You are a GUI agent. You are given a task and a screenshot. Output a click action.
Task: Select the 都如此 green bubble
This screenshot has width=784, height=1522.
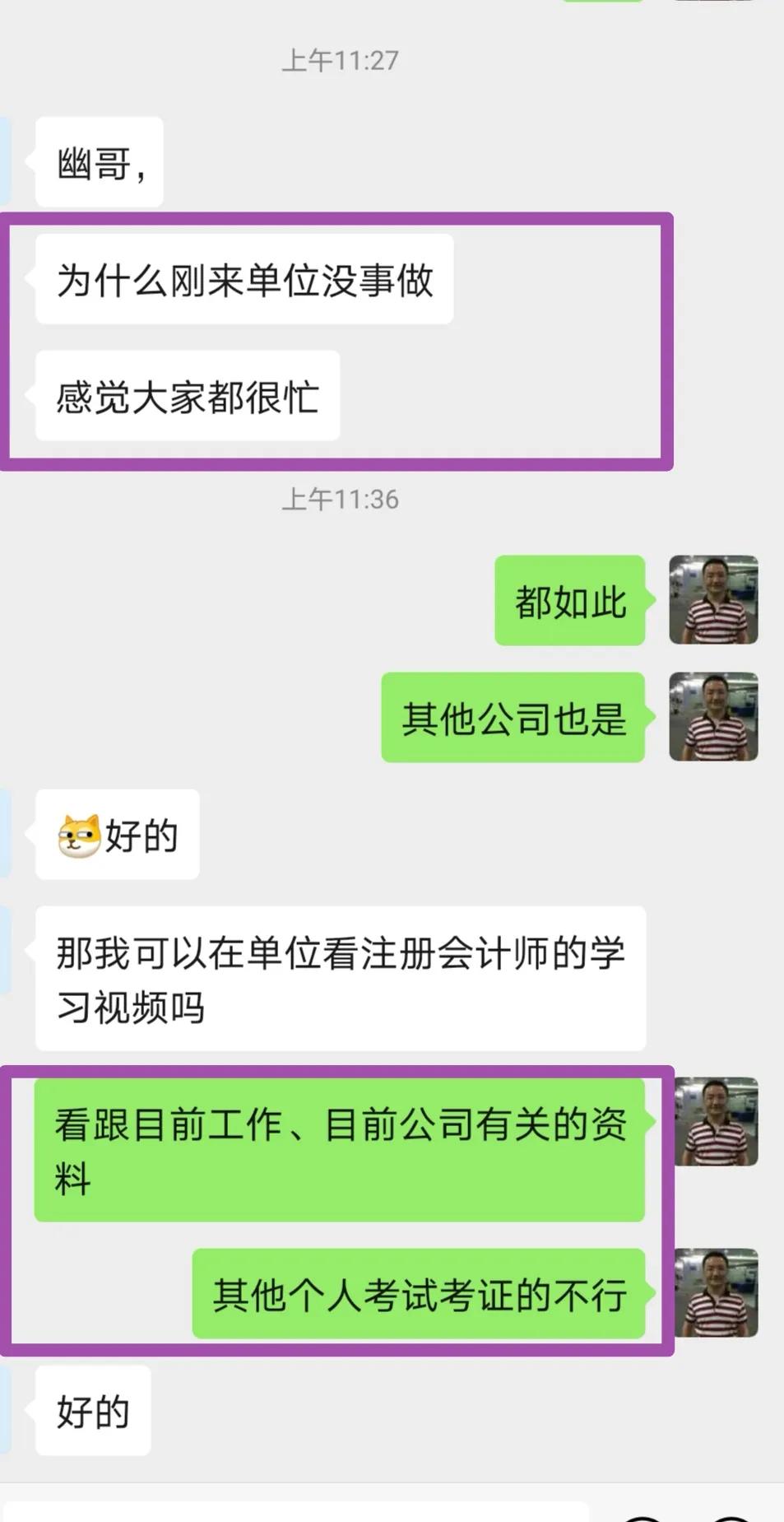click(x=568, y=600)
